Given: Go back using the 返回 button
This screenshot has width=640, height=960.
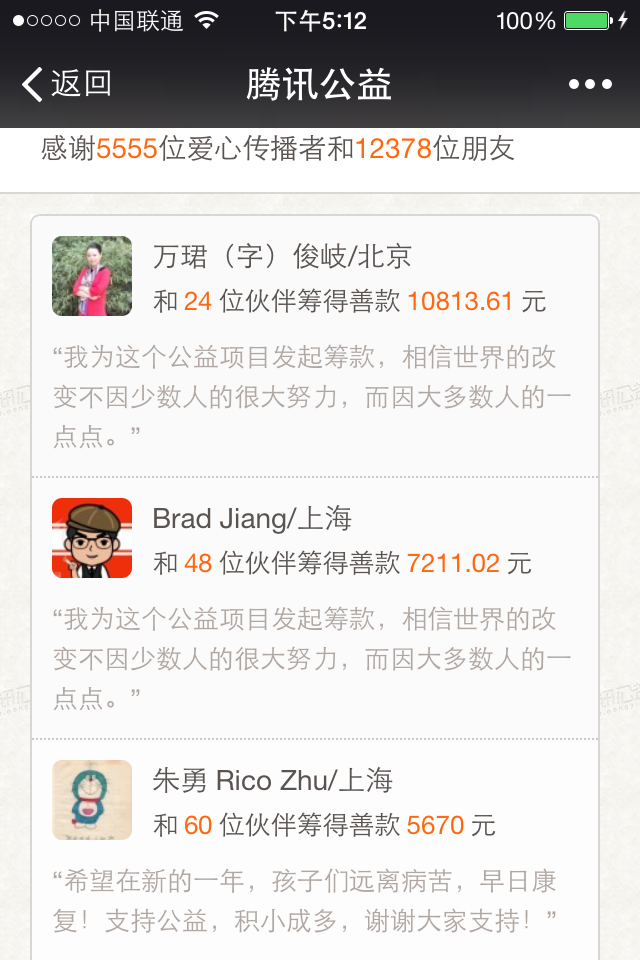Looking at the screenshot, I should tap(66, 84).
